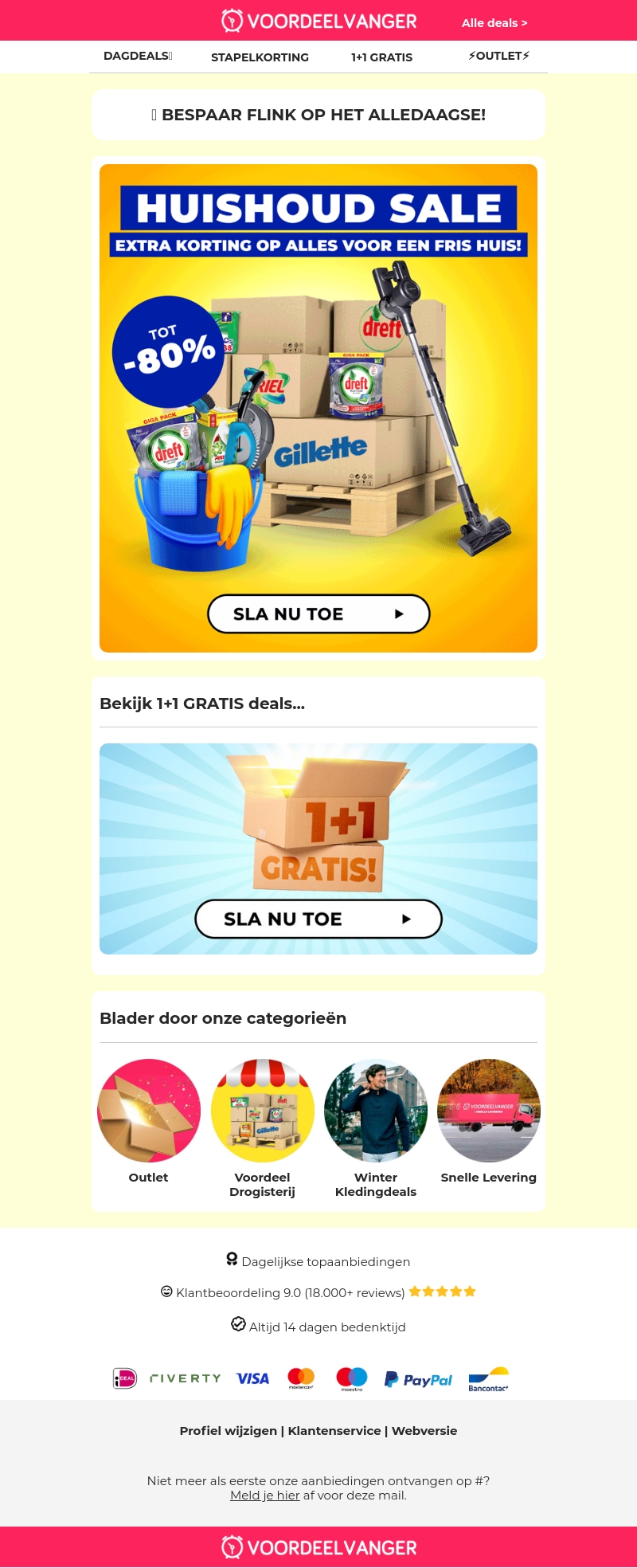Open the Alle deals link
637x1568 pixels.
click(x=494, y=23)
